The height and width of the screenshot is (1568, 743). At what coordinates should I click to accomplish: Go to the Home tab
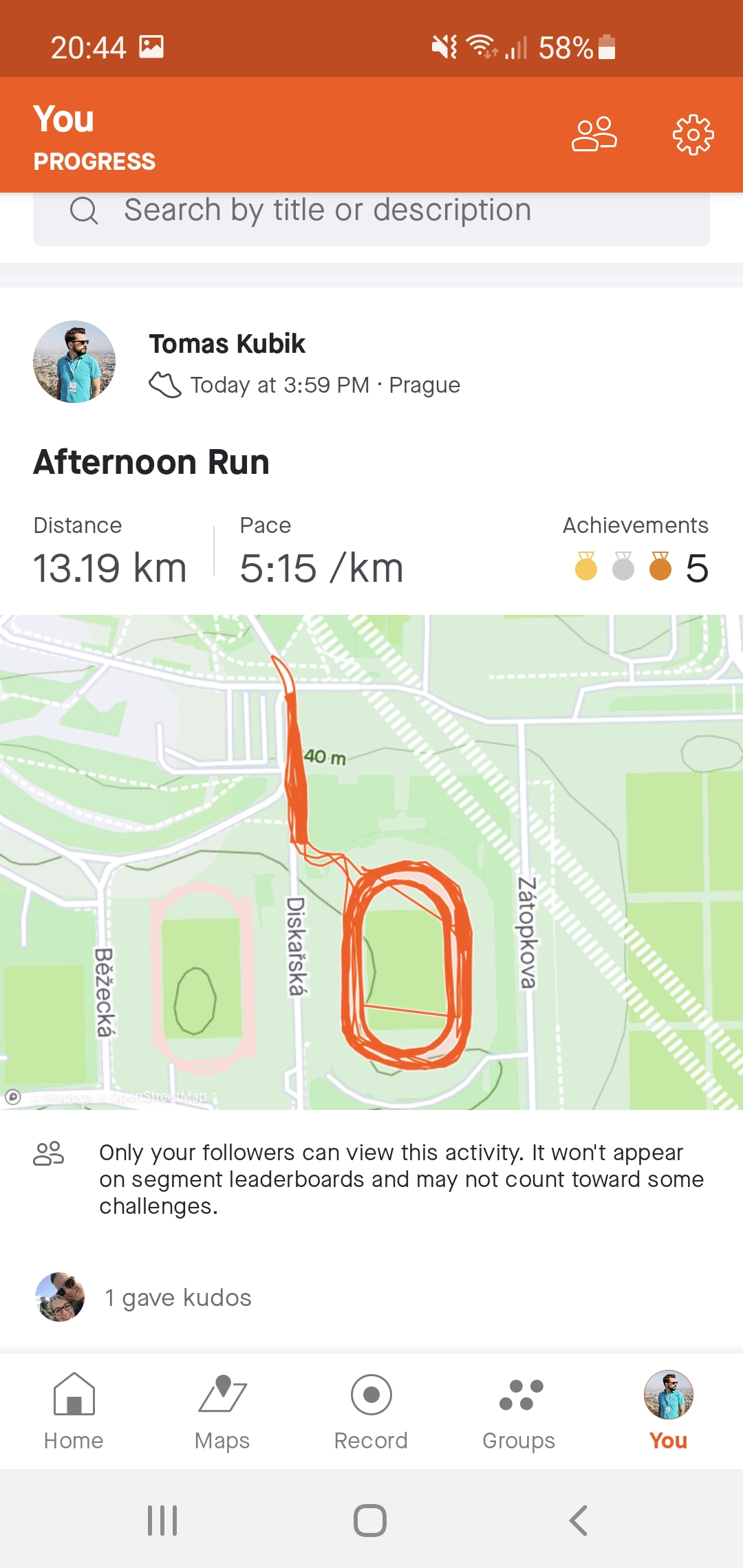[x=74, y=1411]
